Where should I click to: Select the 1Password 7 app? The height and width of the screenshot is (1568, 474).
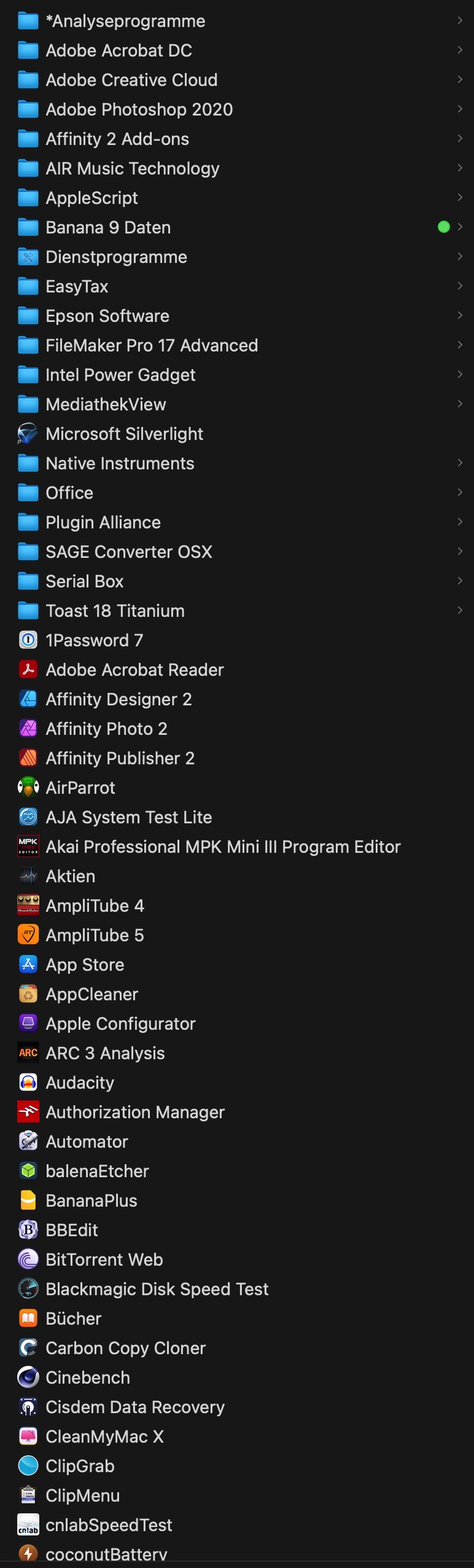[94, 640]
